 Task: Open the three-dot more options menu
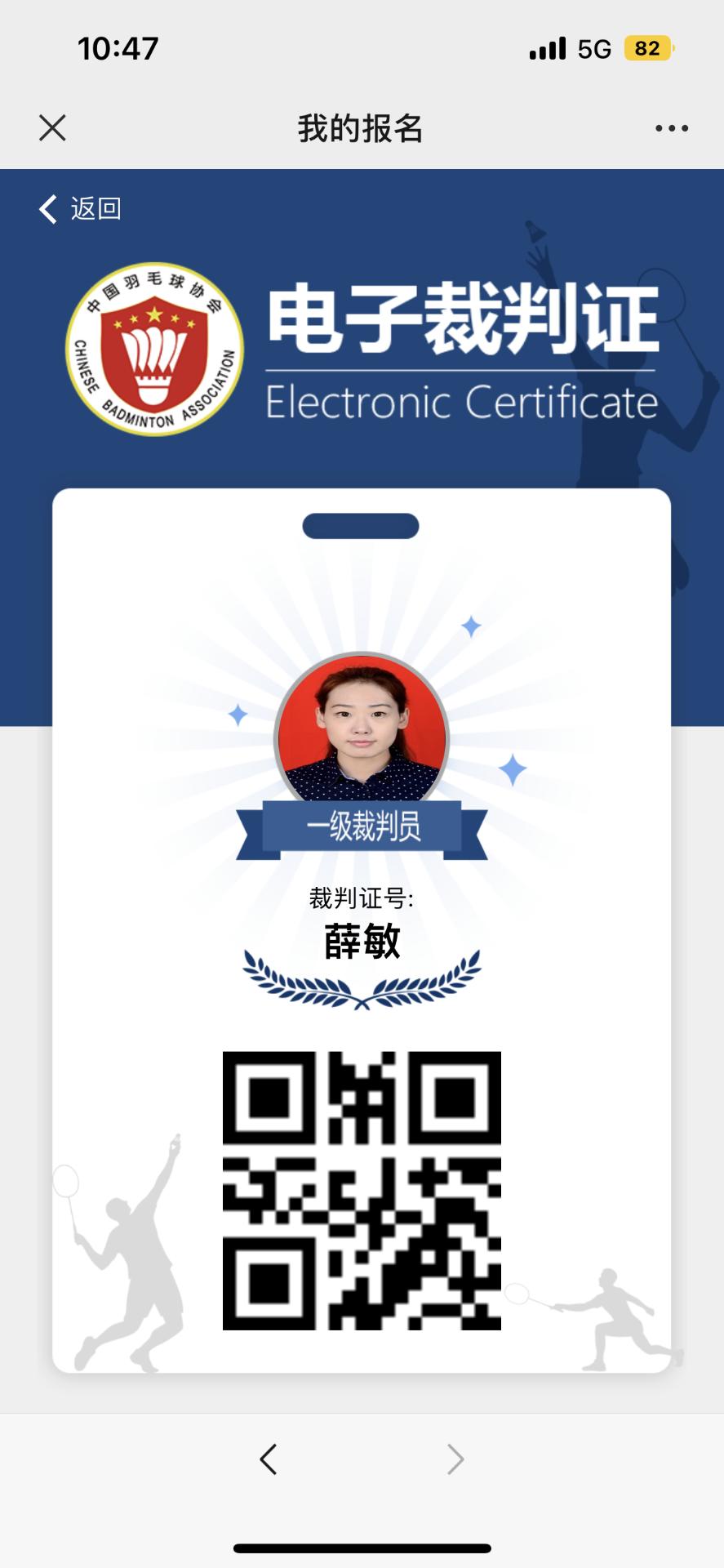pyautogui.click(x=671, y=128)
